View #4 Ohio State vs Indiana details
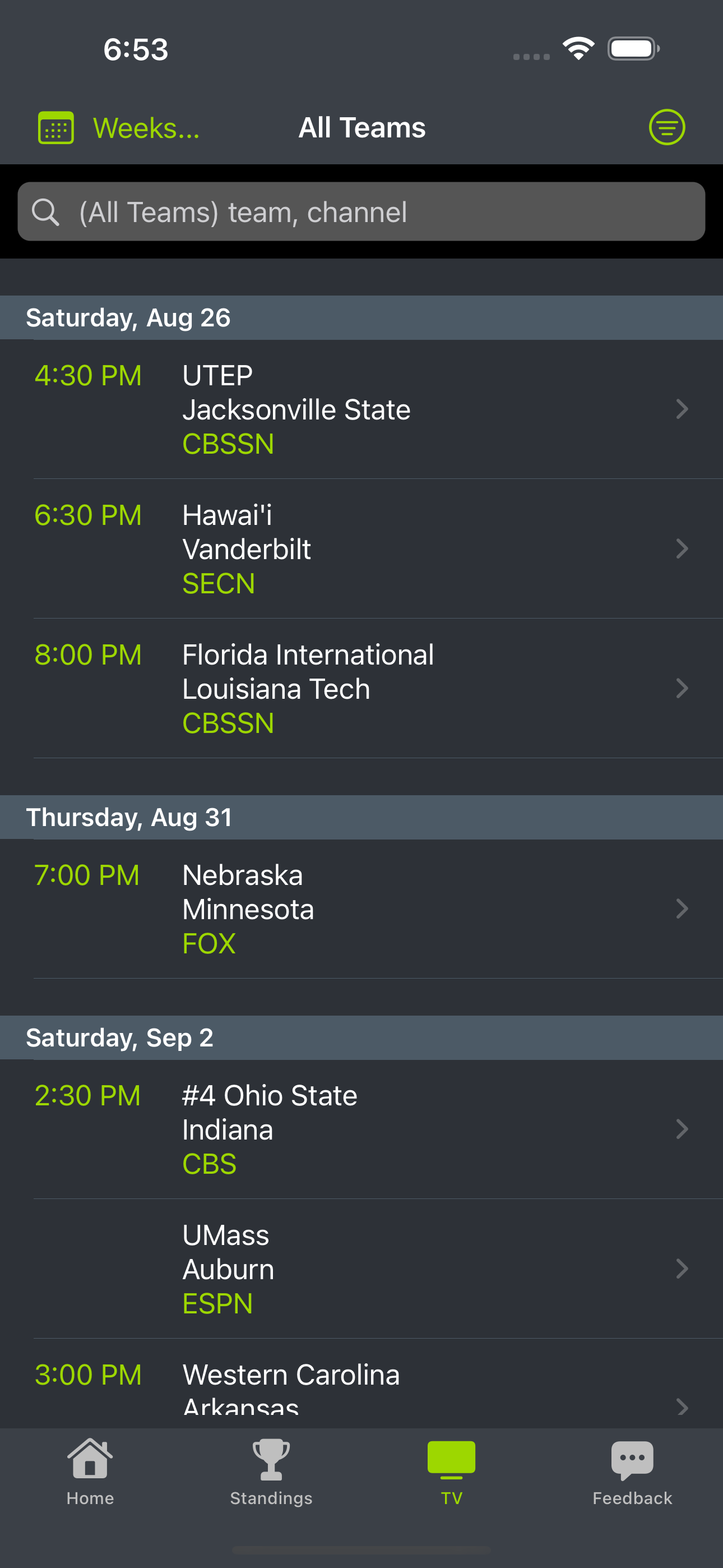723x1568 pixels. click(x=361, y=1129)
